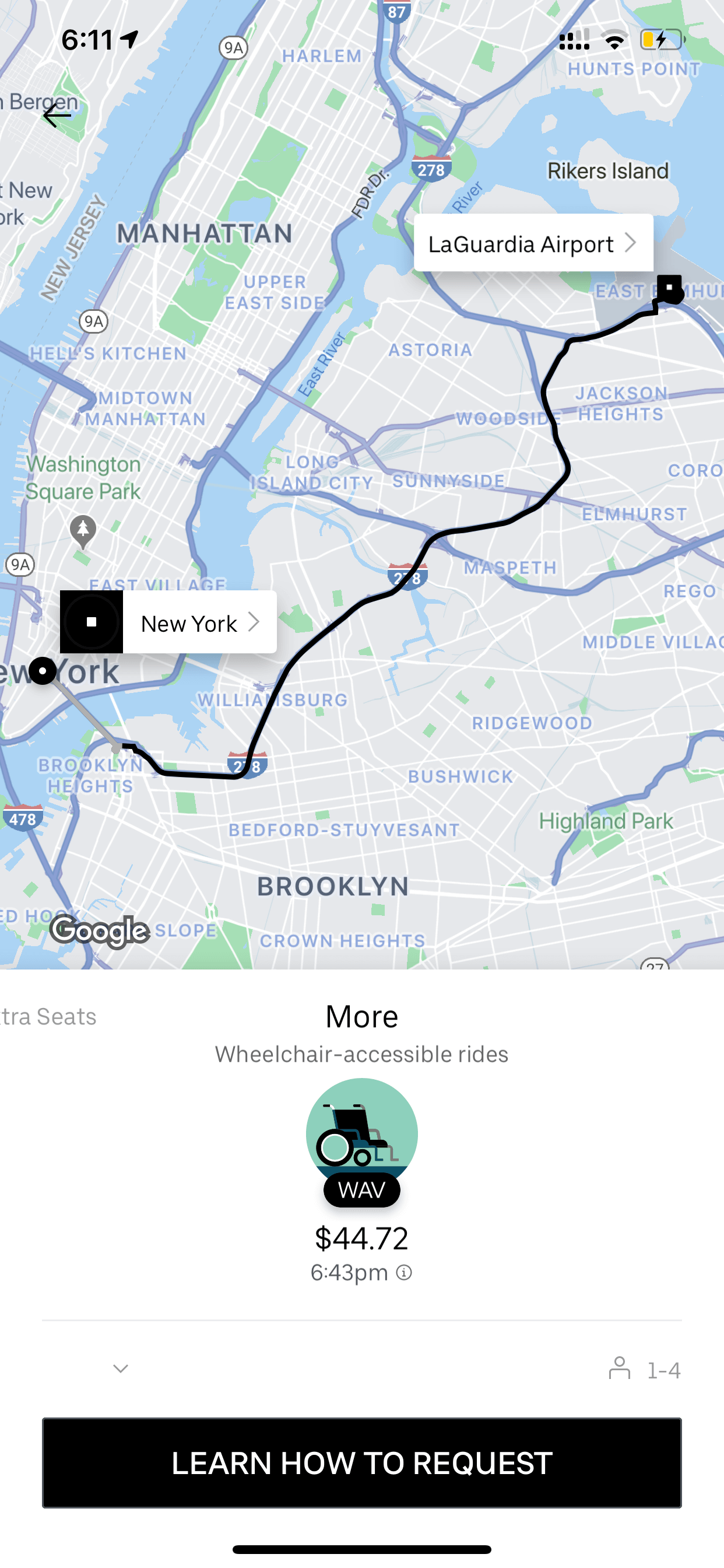Screen dimensions: 724x1568
Task: Expand the payment options chevron
Action: click(121, 1369)
